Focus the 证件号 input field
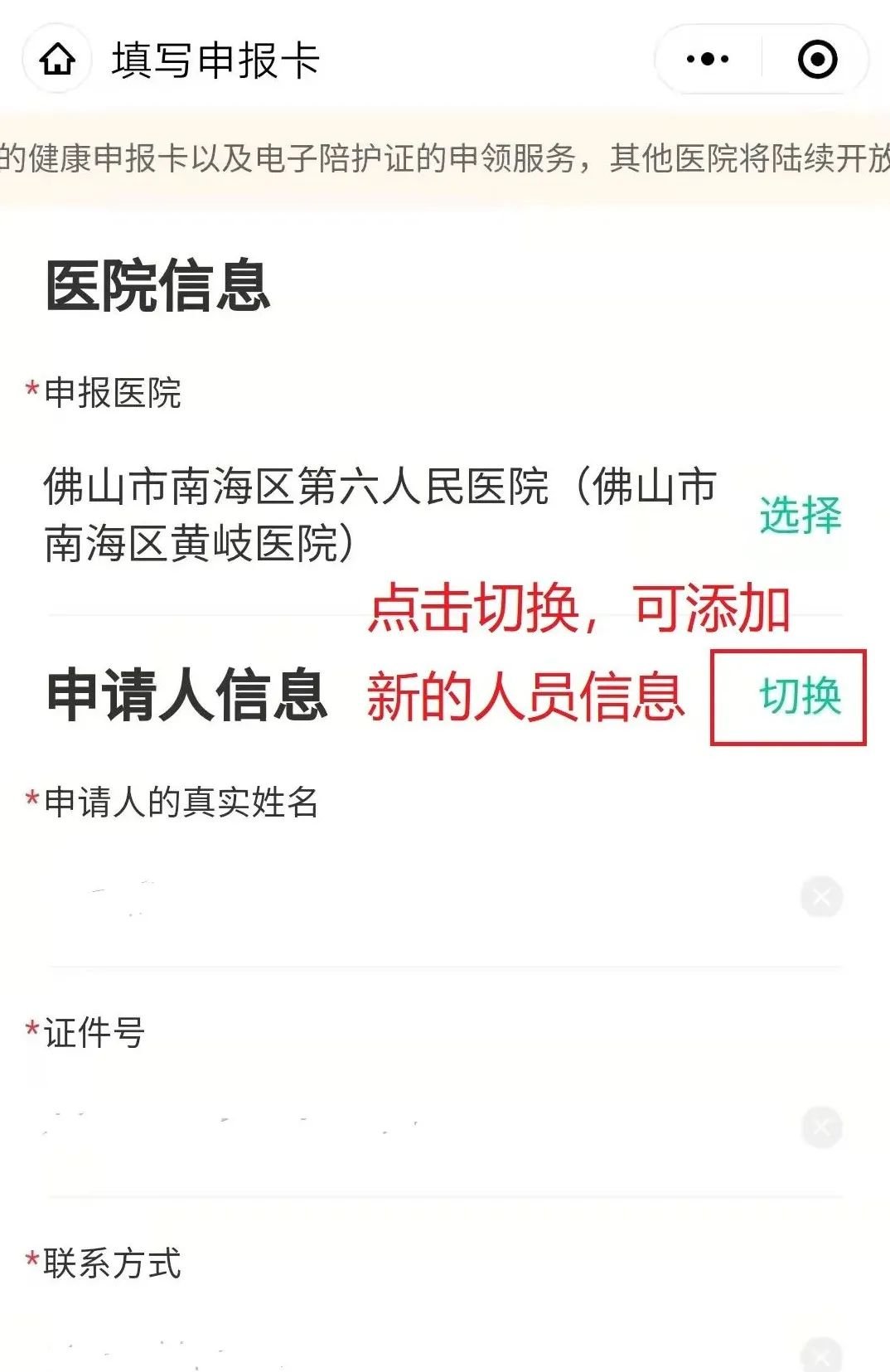Screen dimensions: 890x1372 click(x=398, y=1127)
